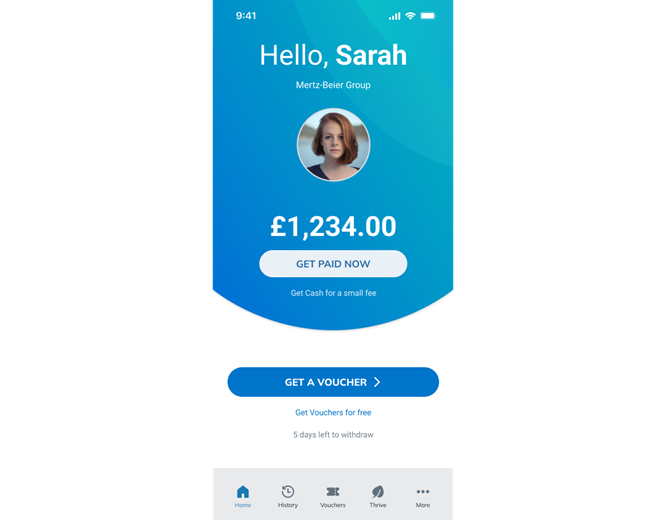Tap the Get a Voucher button

[x=333, y=382]
